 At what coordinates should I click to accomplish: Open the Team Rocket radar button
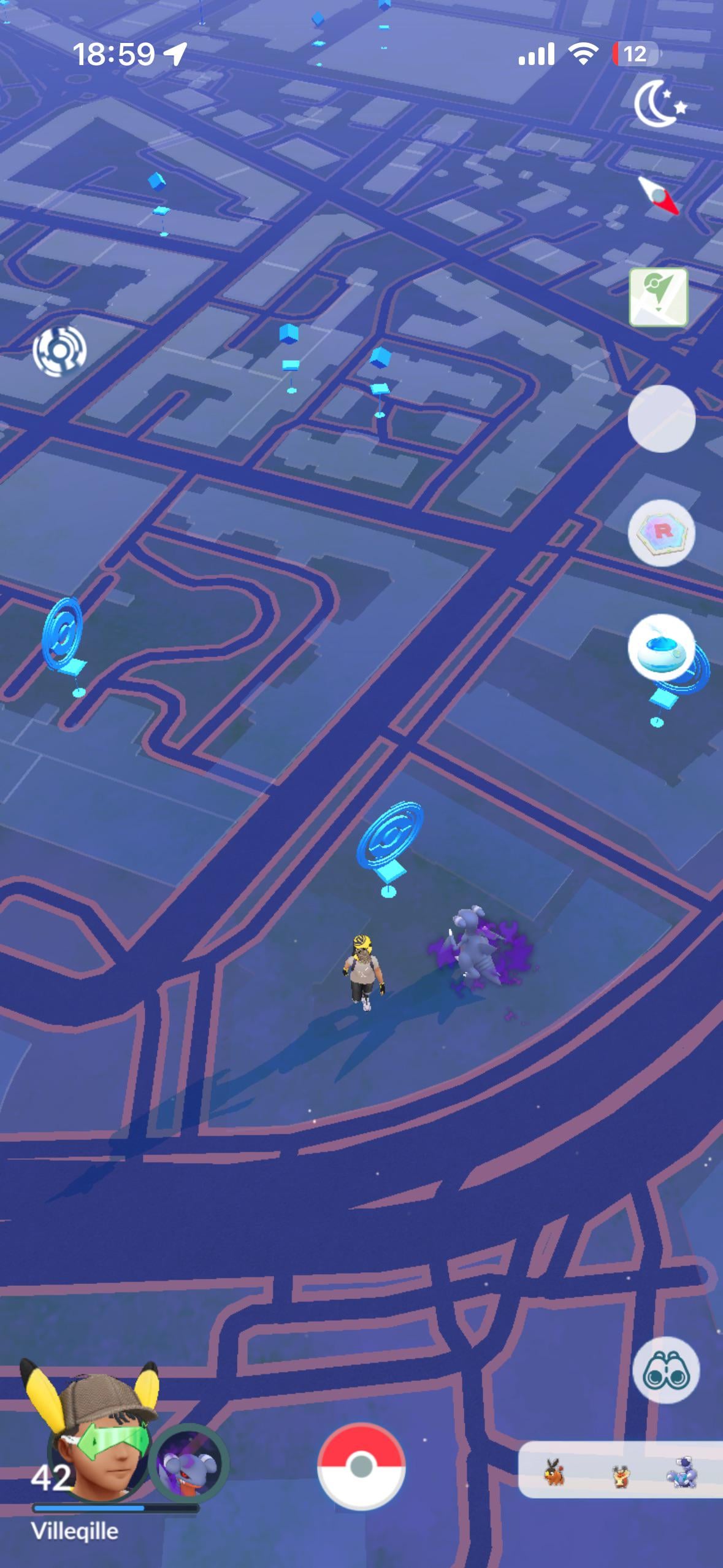[661, 532]
